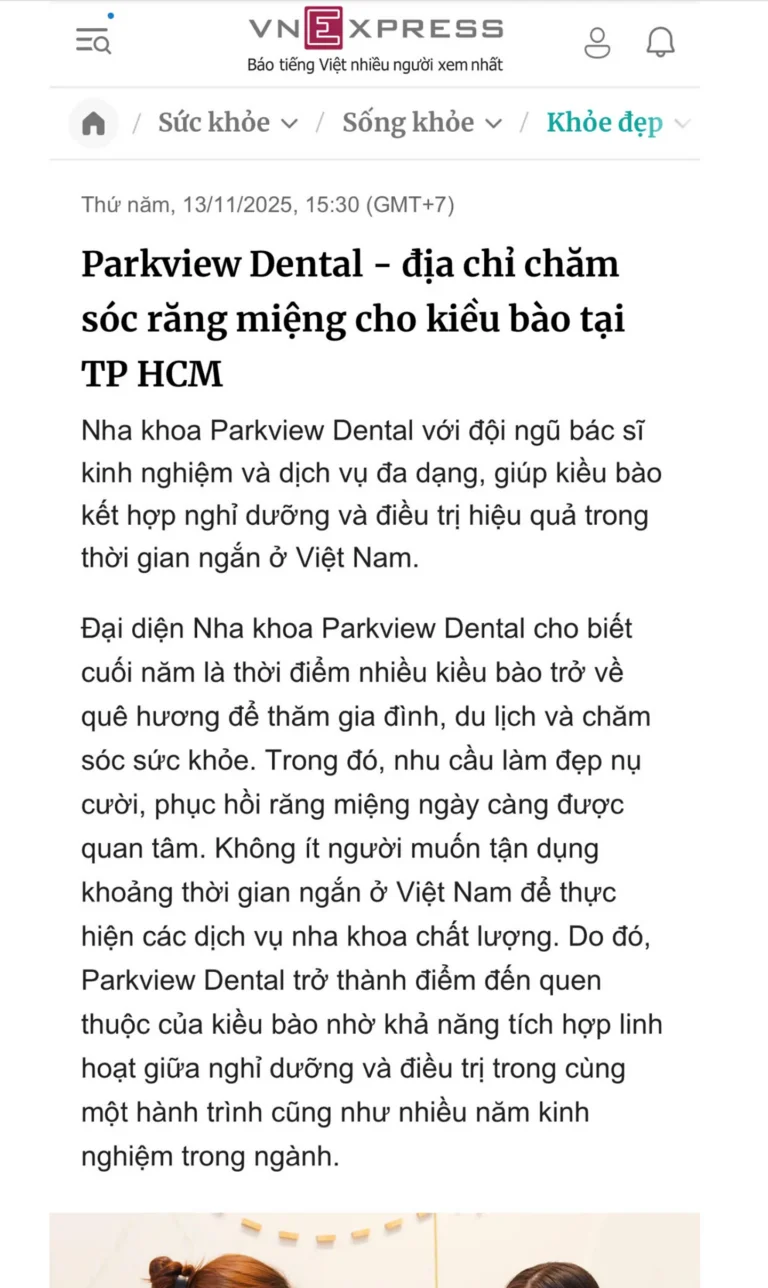This screenshot has width=768, height=1288.
Task: Go to the VnExpress homepage via logo
Action: point(375,29)
